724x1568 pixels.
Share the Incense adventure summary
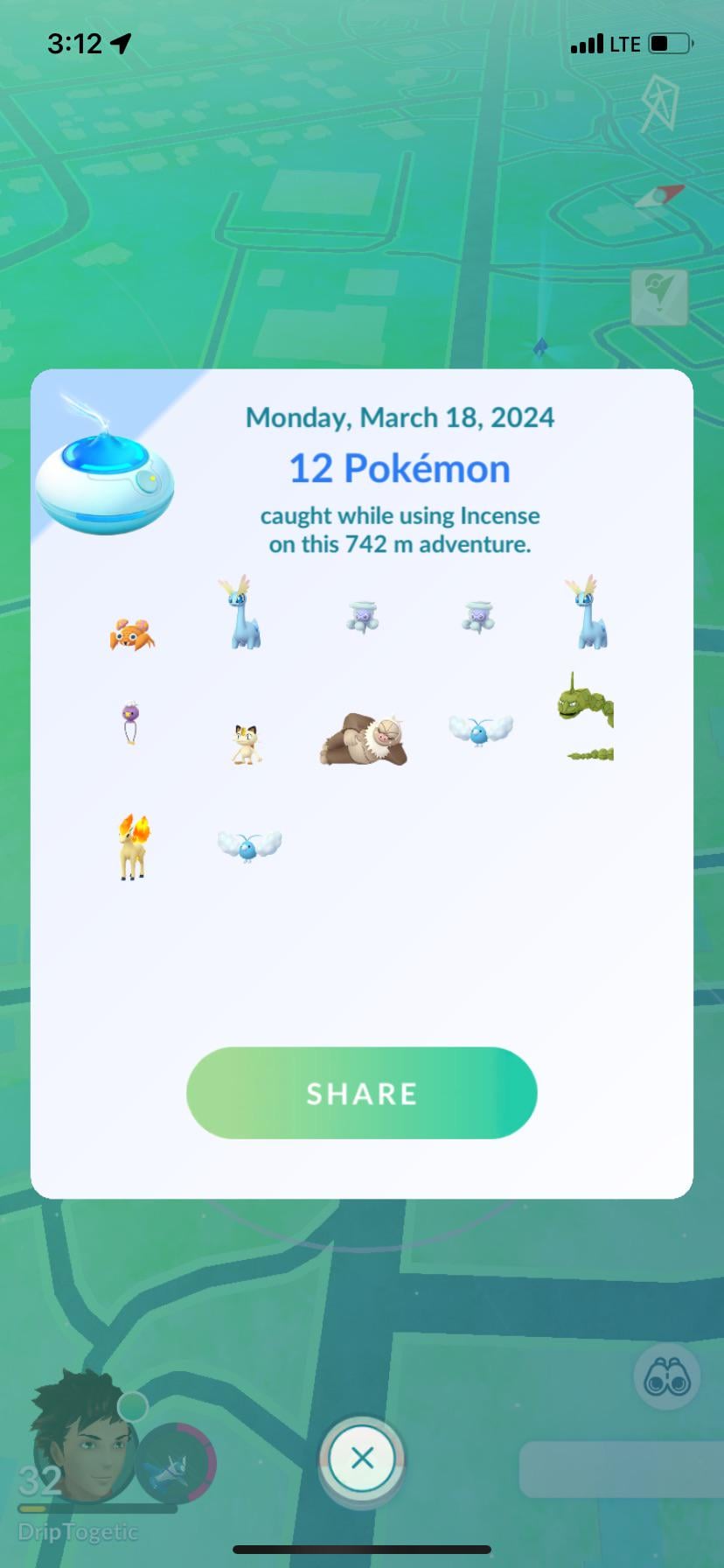pos(361,1093)
